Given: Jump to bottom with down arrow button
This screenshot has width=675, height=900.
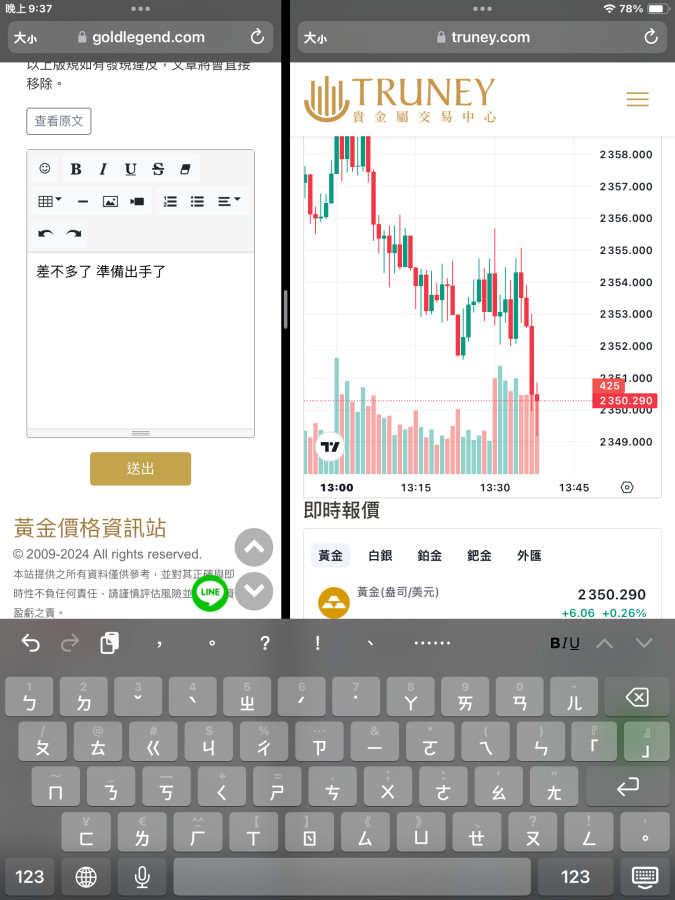Looking at the screenshot, I should pyautogui.click(x=253, y=590).
